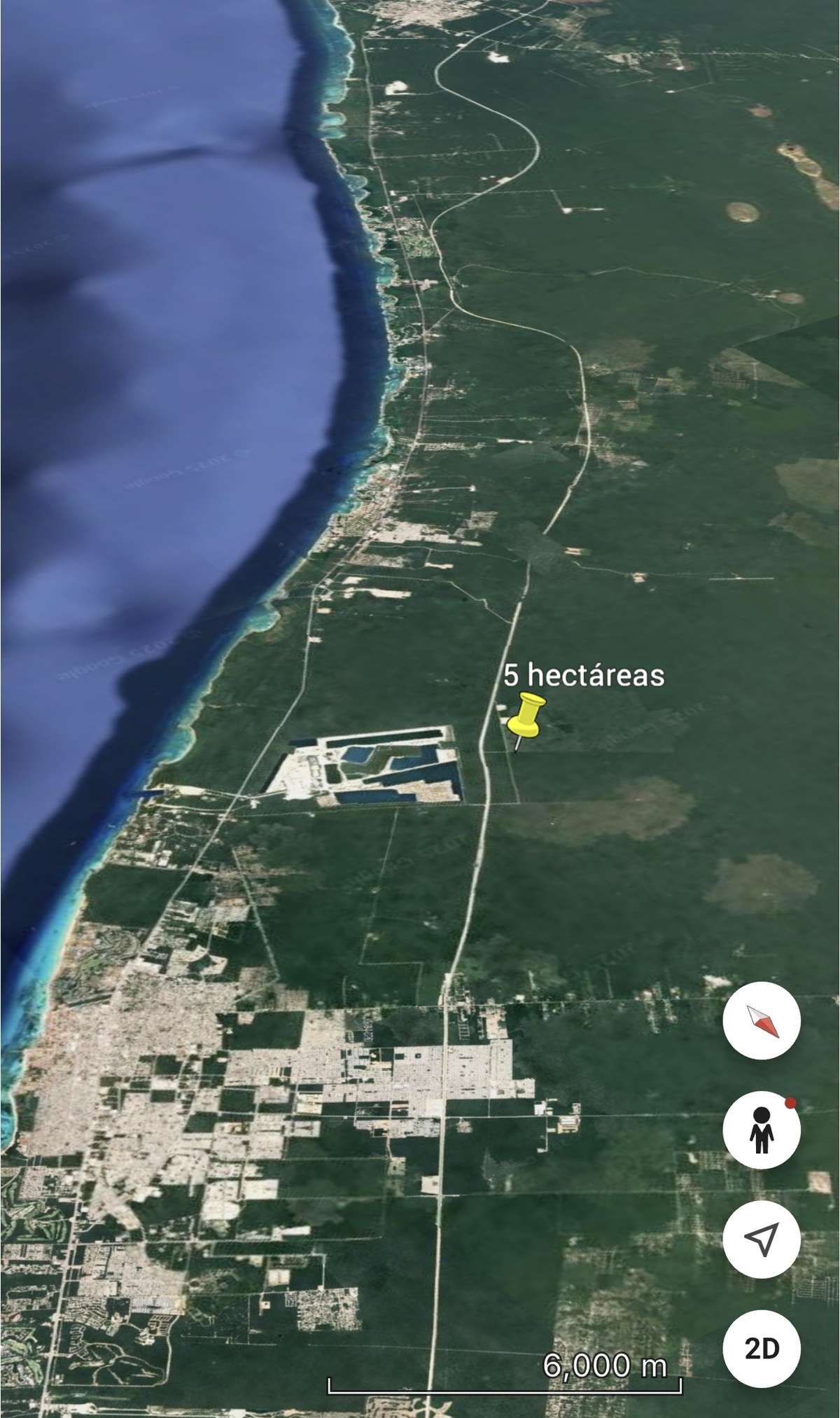Image resolution: width=840 pixels, height=1418 pixels.
Task: Switch the map to 2D view
Action: (762, 1348)
